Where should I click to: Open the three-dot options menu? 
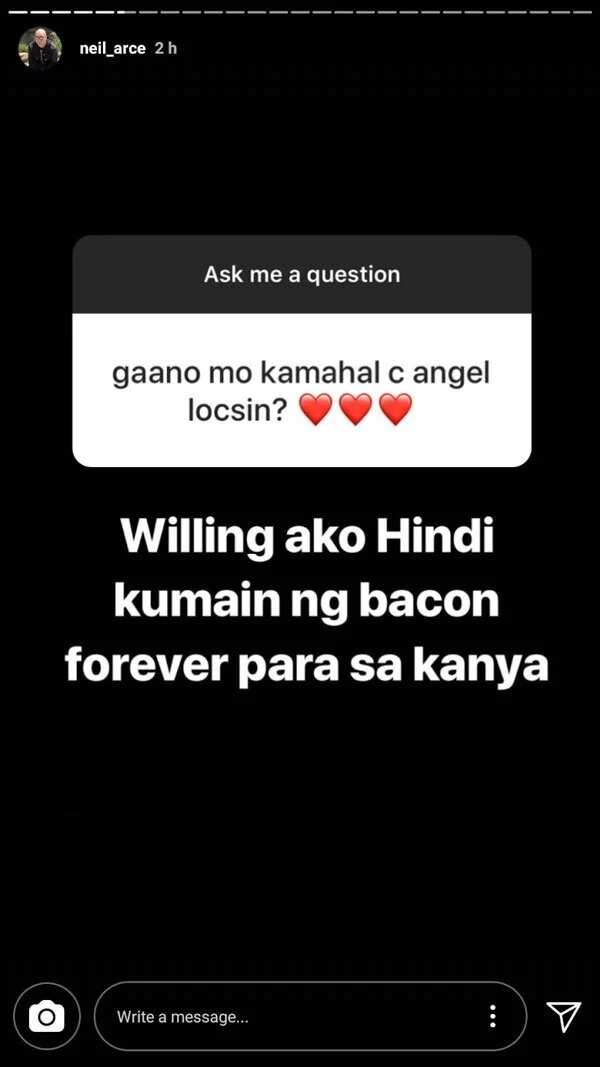(x=493, y=1017)
